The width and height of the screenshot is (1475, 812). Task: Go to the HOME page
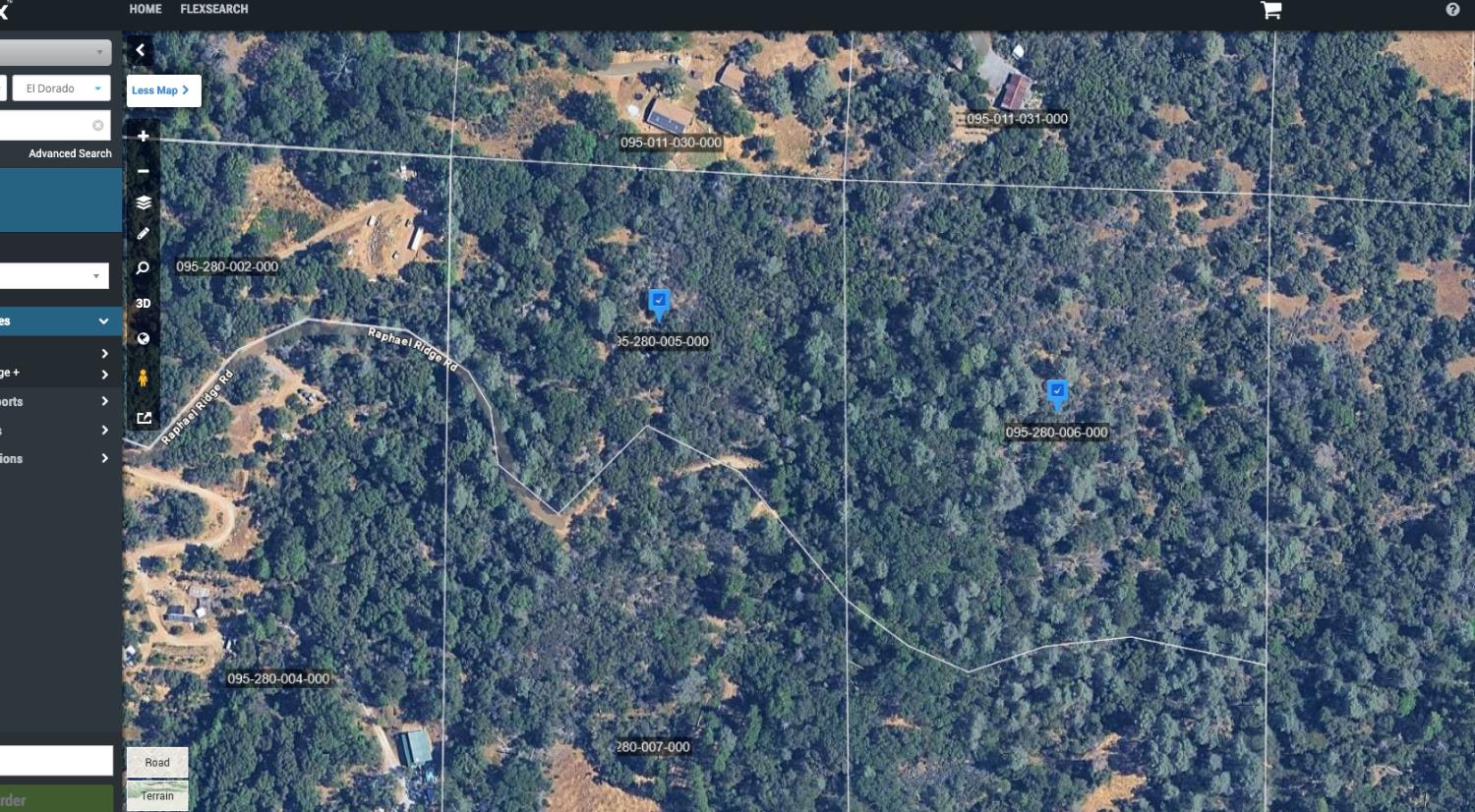coord(146,9)
